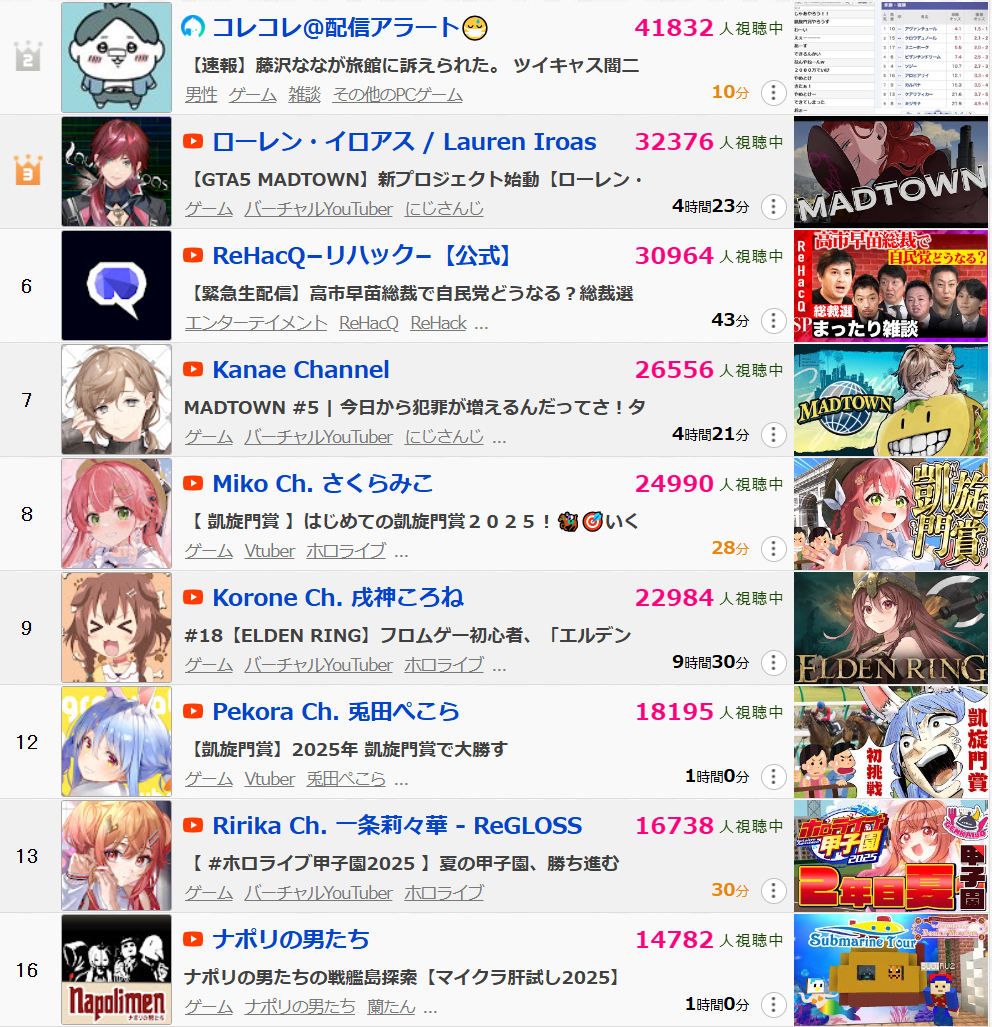Open the ReHacQ-リハック-【公式】 channel link
The width and height of the screenshot is (992, 1027).
click(362, 256)
